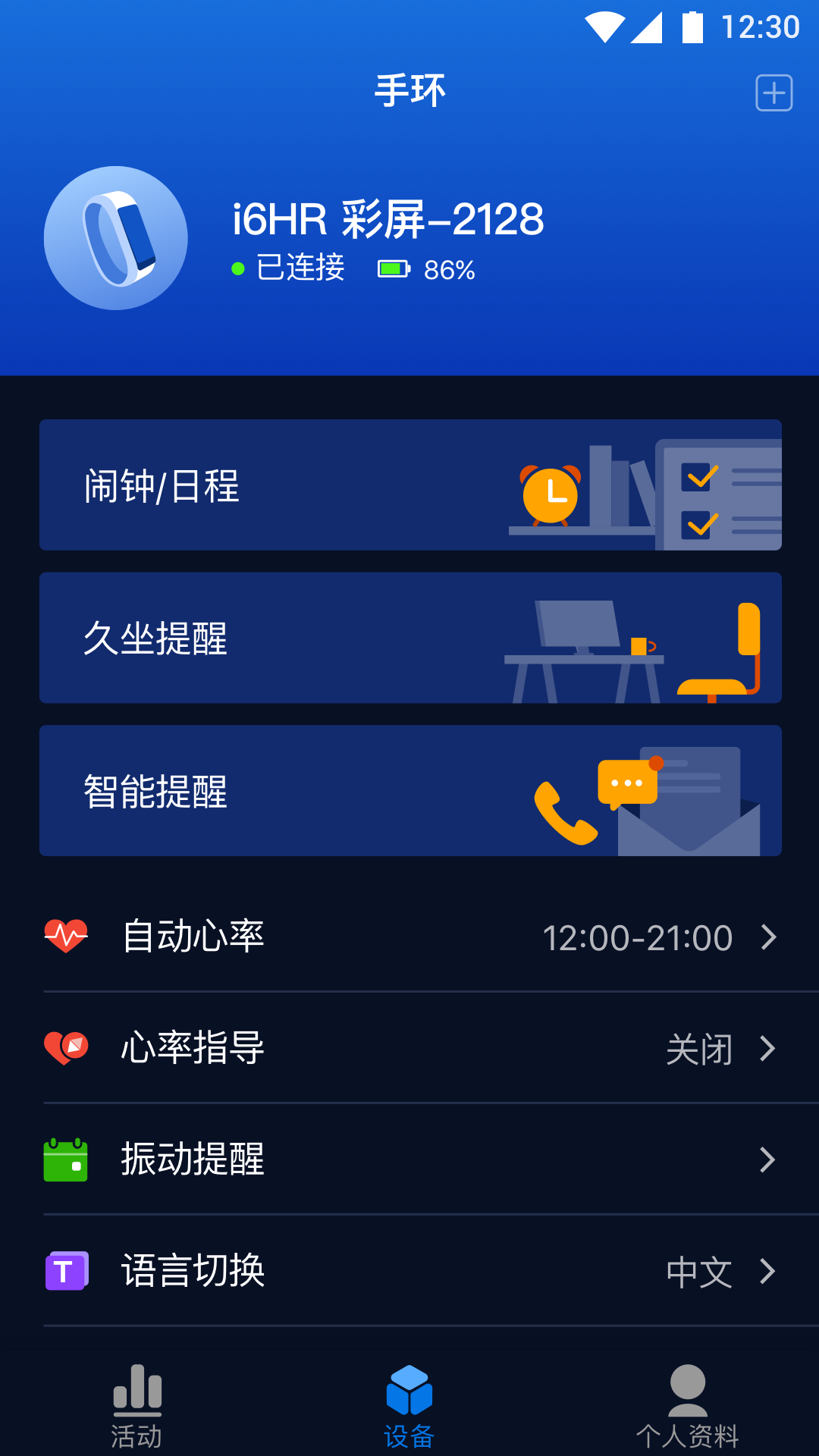Enable 心率指导 currently showing 关闭
Screen dimensions: 819x1456
[x=698, y=1048]
